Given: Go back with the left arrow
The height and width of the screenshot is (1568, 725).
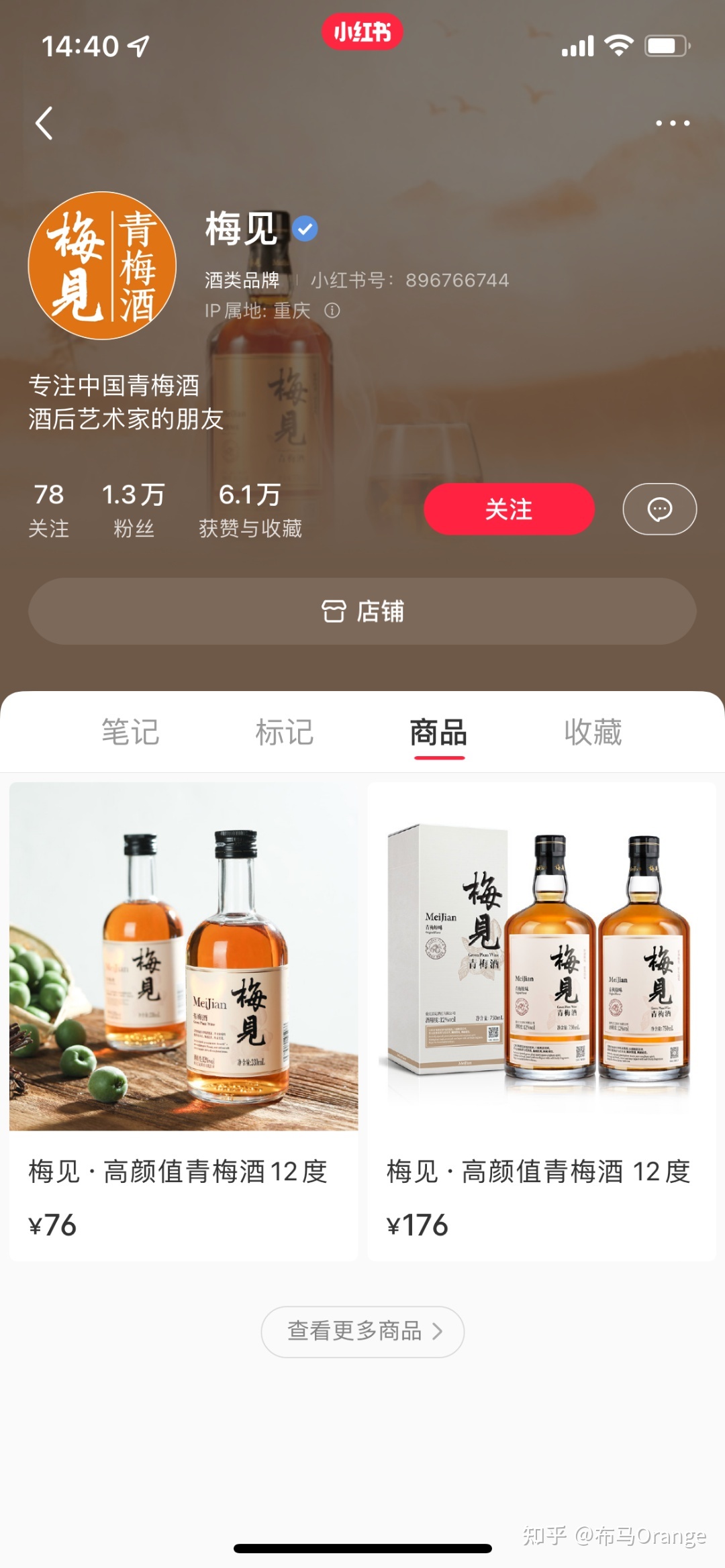Looking at the screenshot, I should click(x=44, y=123).
